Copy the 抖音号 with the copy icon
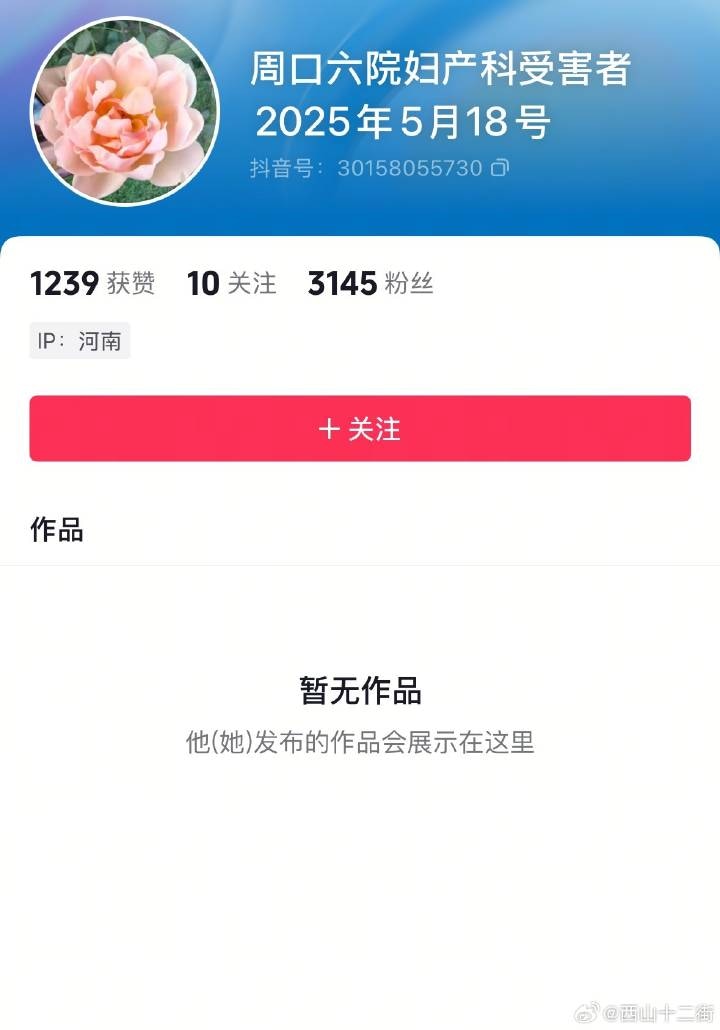Image resolution: width=720 pixels, height=1030 pixels. tap(500, 168)
